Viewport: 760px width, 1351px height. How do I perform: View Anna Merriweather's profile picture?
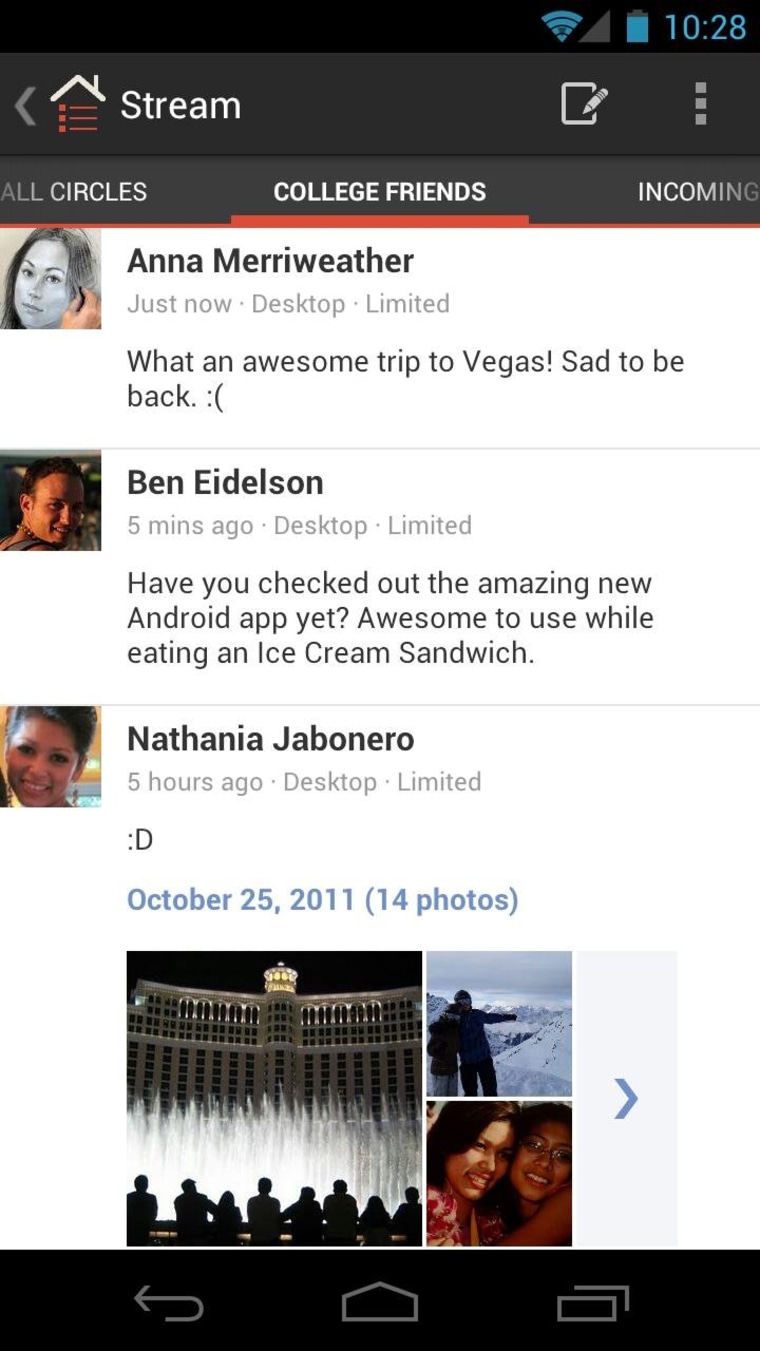[50, 279]
